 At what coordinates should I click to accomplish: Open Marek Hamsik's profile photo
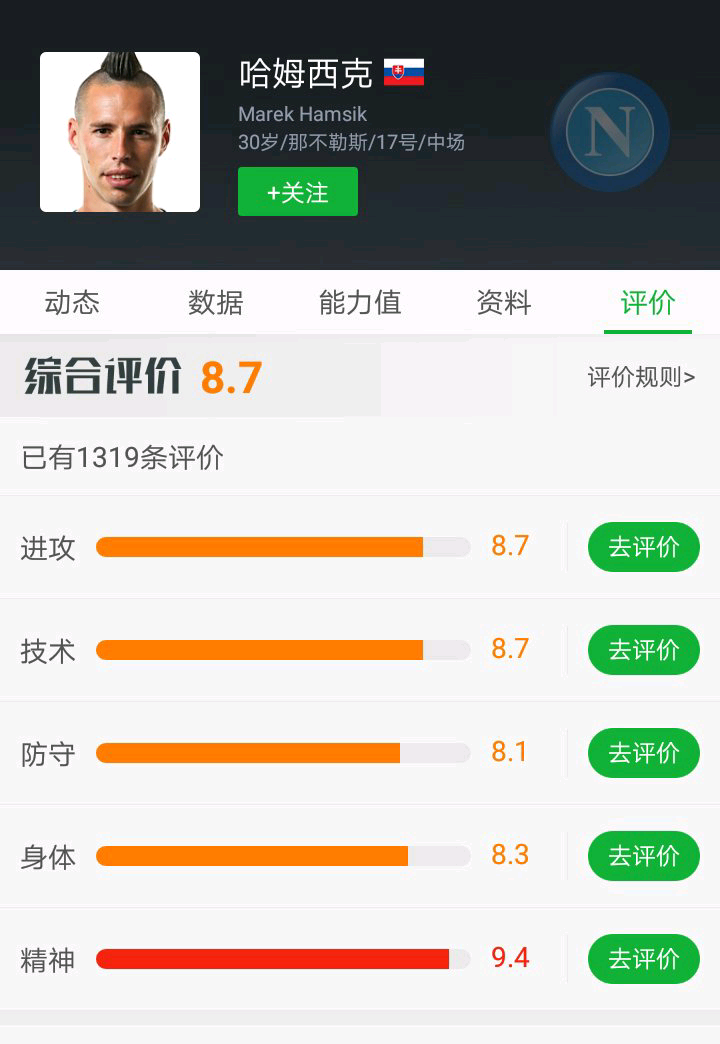[x=120, y=132]
